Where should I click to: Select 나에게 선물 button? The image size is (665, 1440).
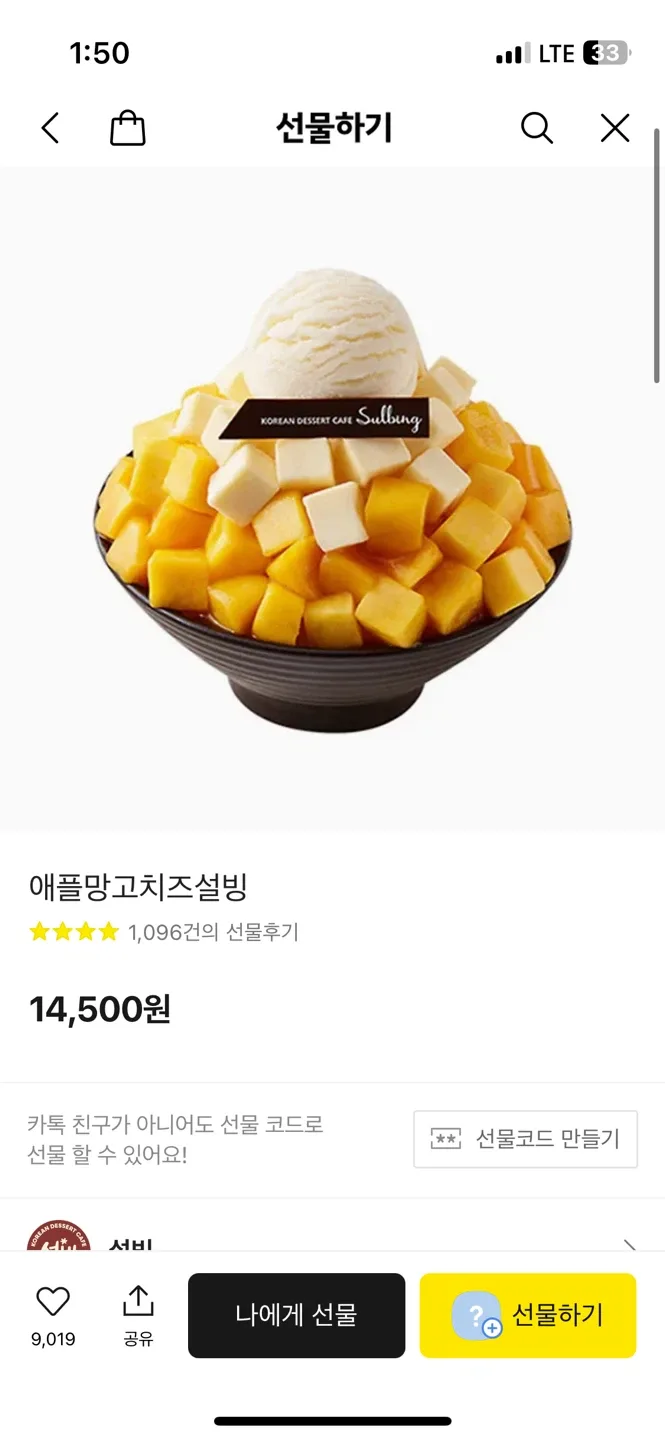(296, 1315)
